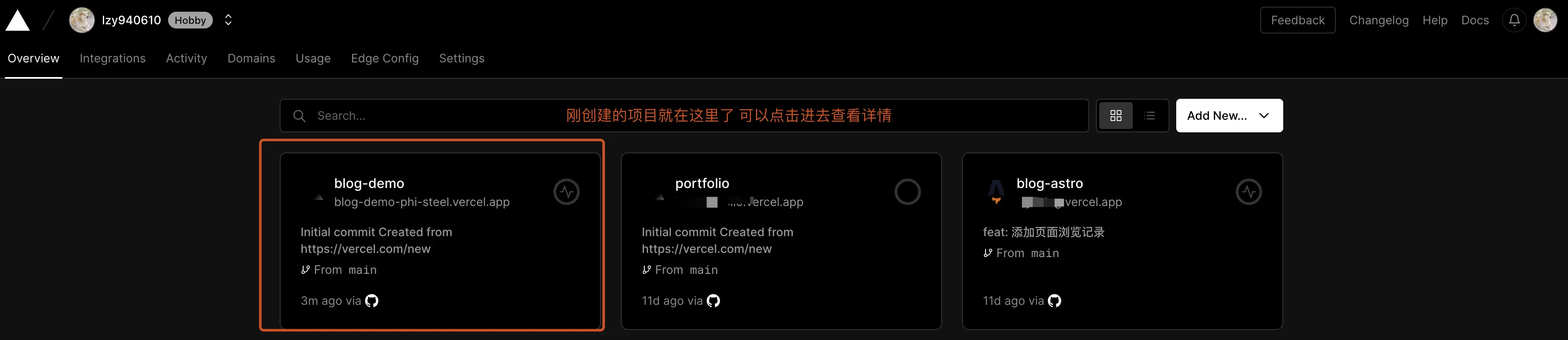Image resolution: width=1568 pixels, height=340 pixels.
Task: Tap the Feedback button
Action: click(1297, 20)
